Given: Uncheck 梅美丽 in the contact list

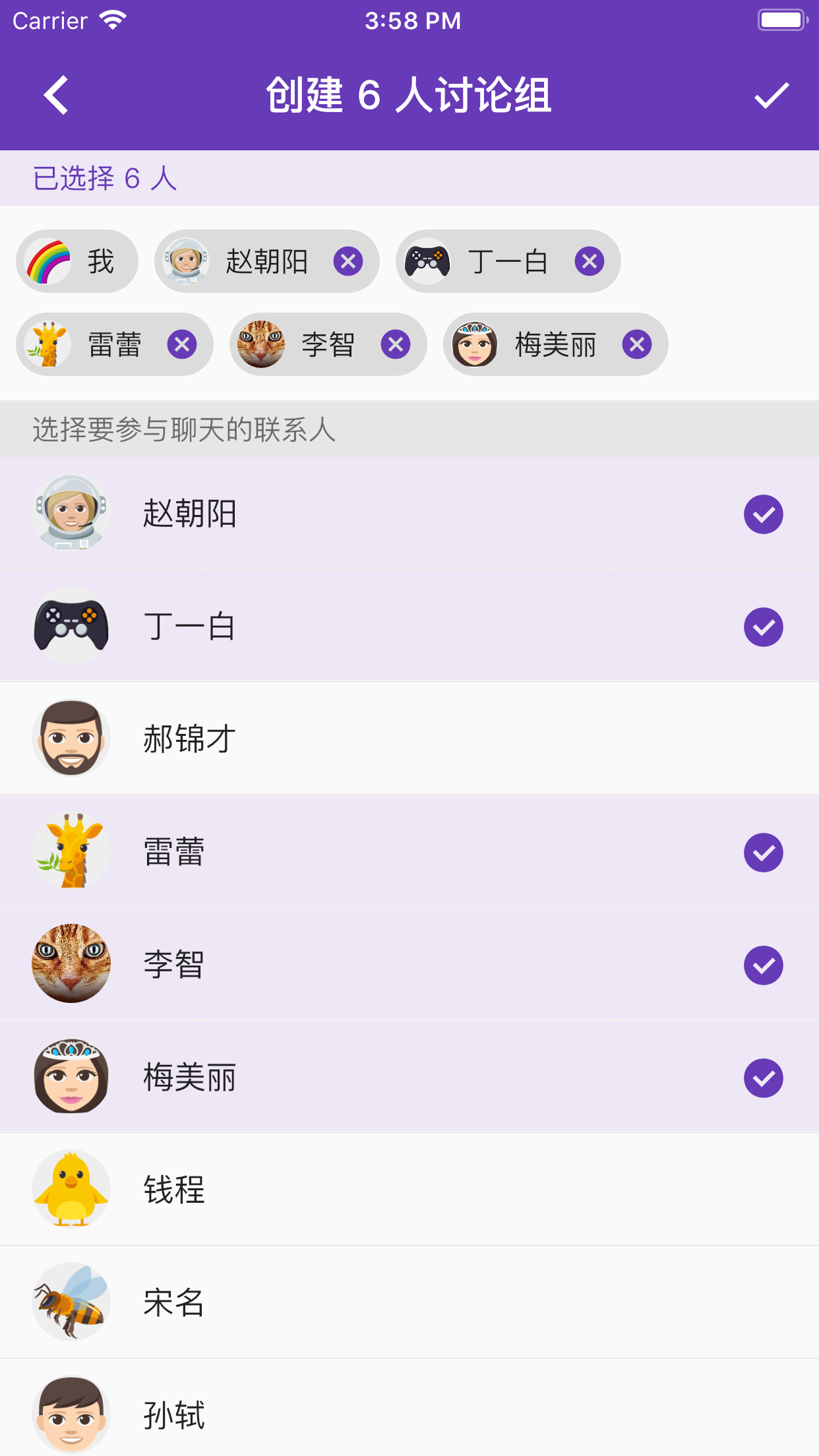Looking at the screenshot, I should click(763, 1078).
